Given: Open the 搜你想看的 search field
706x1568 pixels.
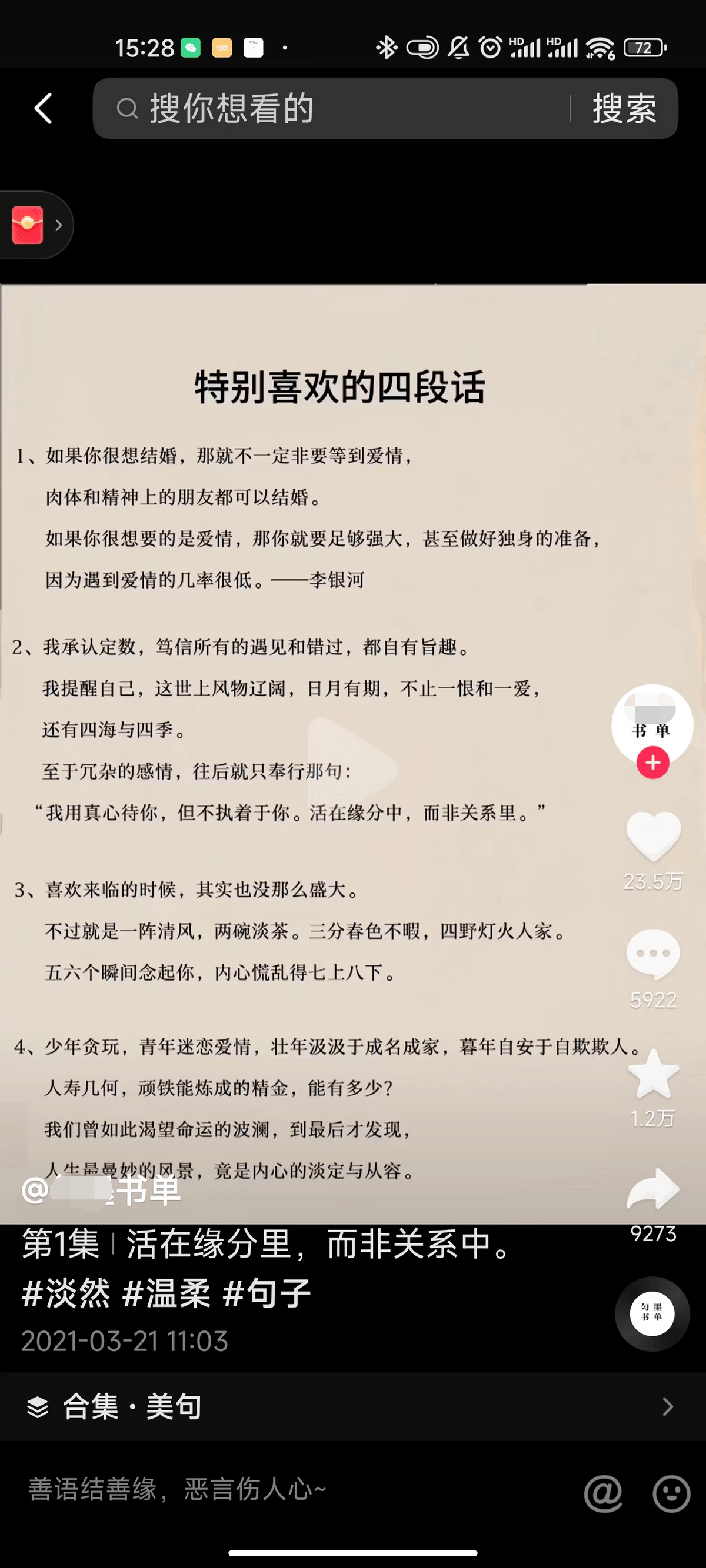Looking at the screenshot, I should pos(329,109).
